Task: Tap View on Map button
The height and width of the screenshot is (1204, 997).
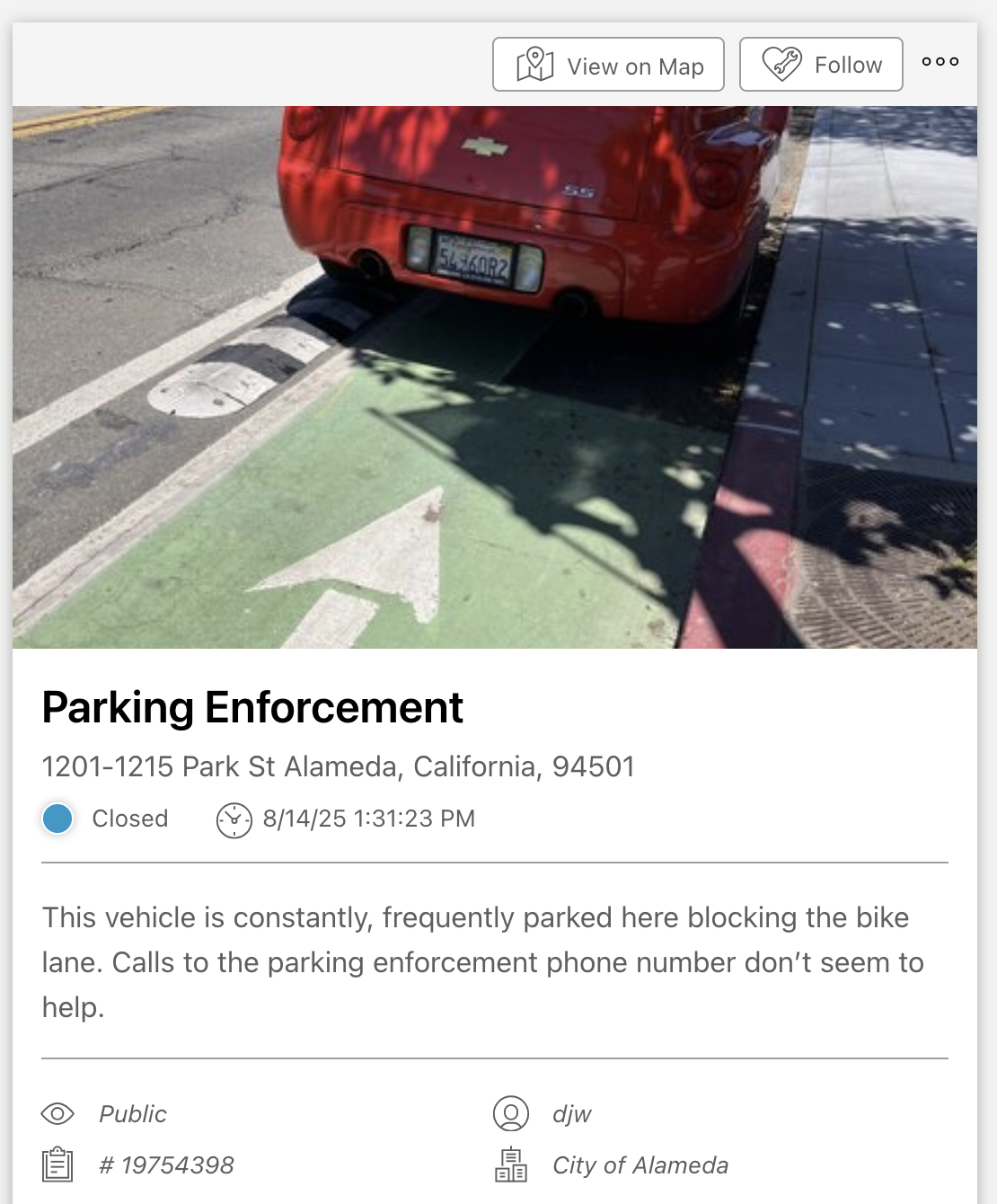Action: coord(608,65)
